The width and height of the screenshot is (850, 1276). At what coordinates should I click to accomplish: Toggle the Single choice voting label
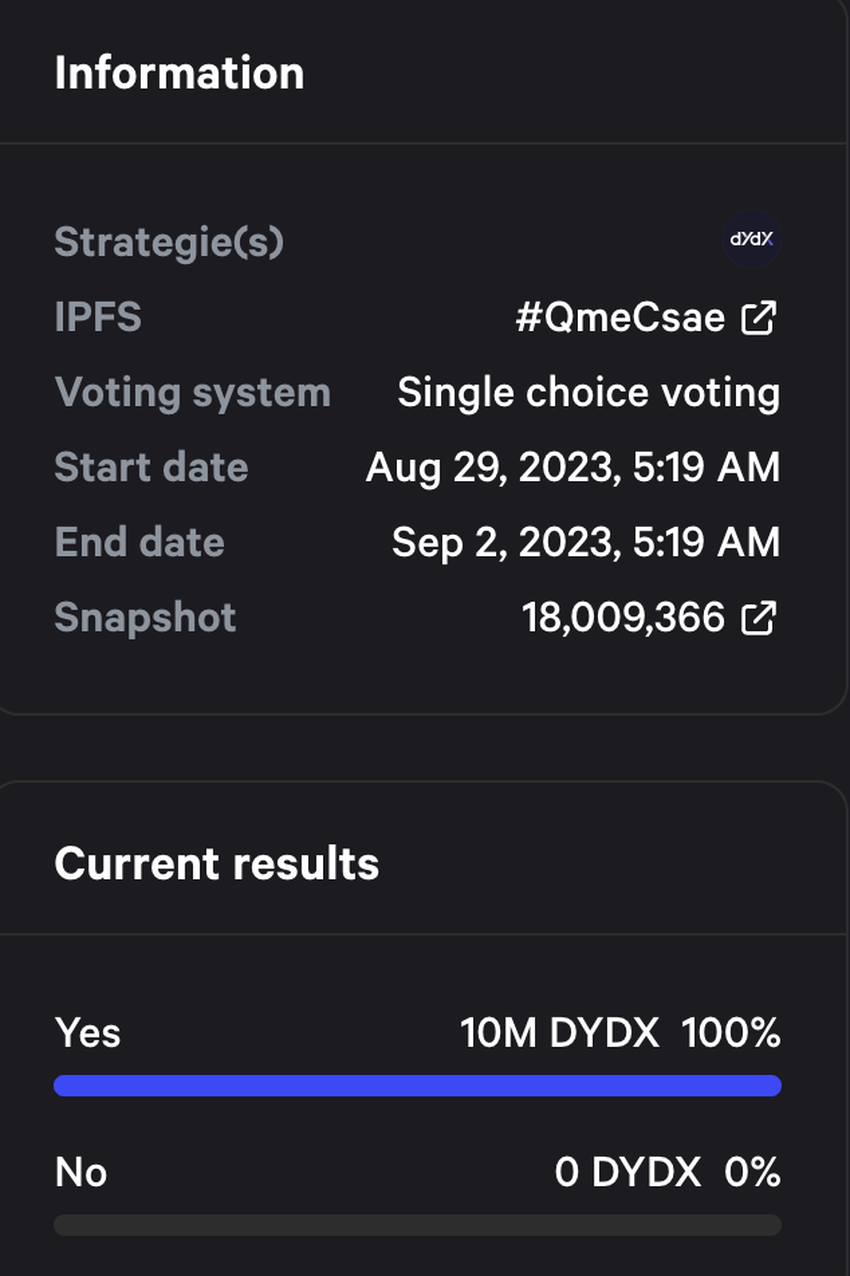588,392
